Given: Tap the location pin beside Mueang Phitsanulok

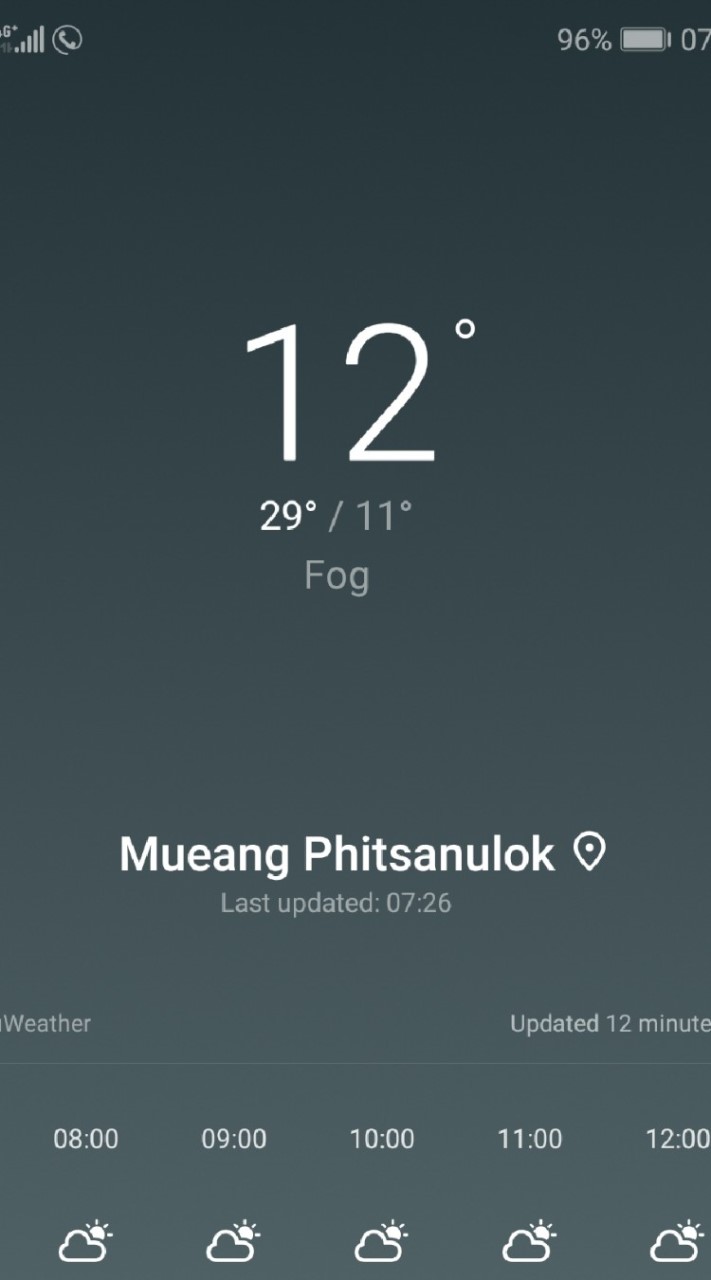Looking at the screenshot, I should click(589, 853).
